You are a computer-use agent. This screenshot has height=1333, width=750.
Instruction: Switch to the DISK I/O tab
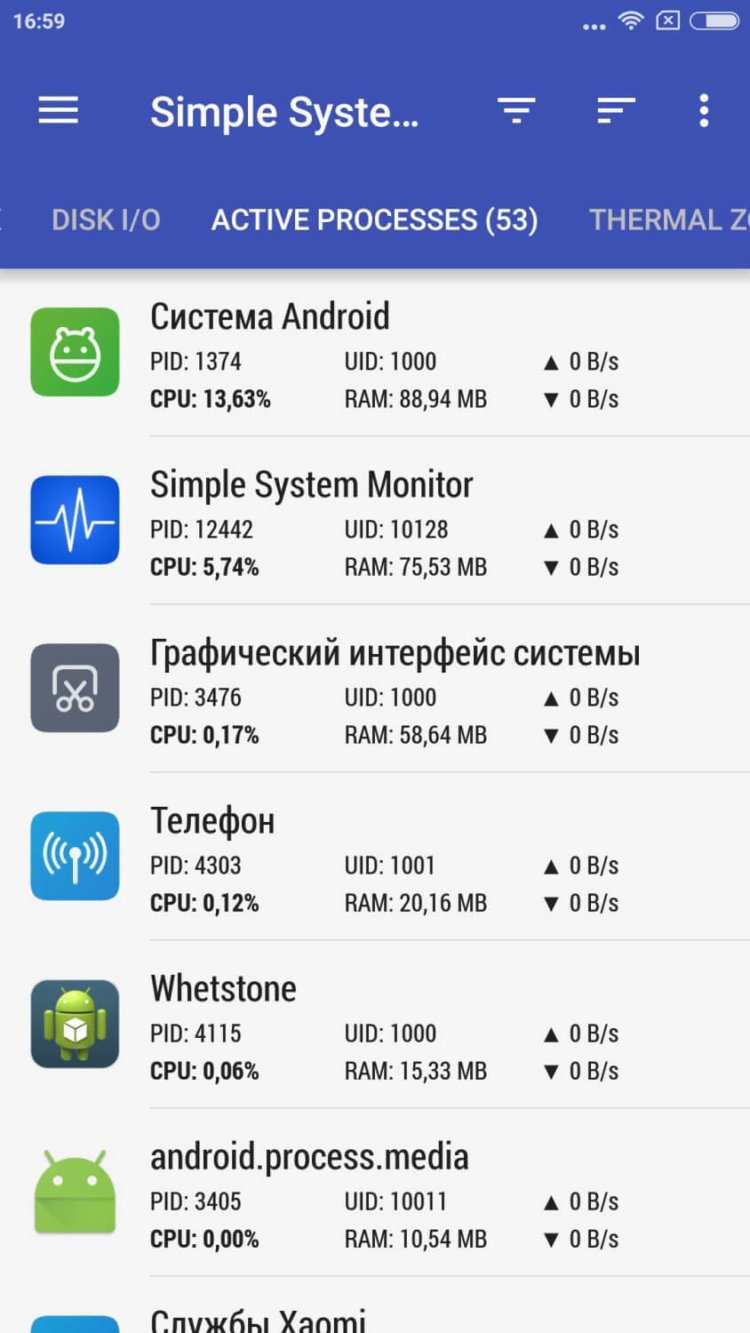point(106,219)
